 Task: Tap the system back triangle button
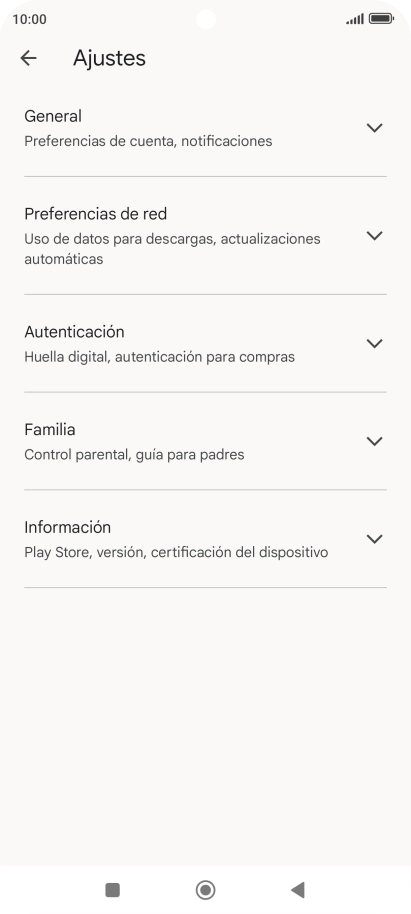click(x=298, y=890)
